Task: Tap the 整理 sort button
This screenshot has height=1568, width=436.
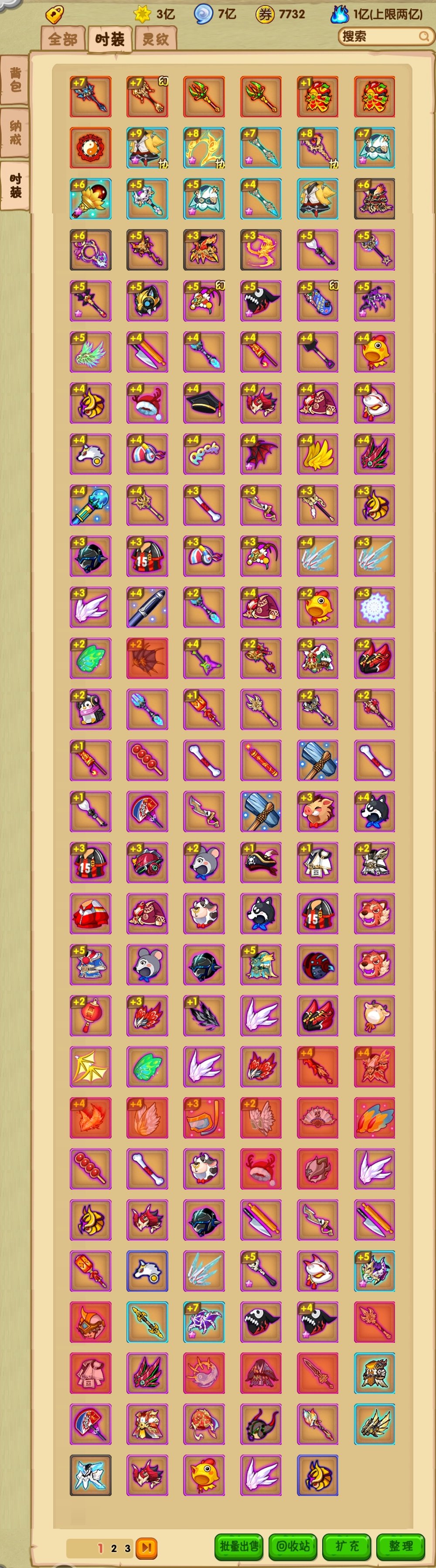Action: click(x=399, y=1545)
